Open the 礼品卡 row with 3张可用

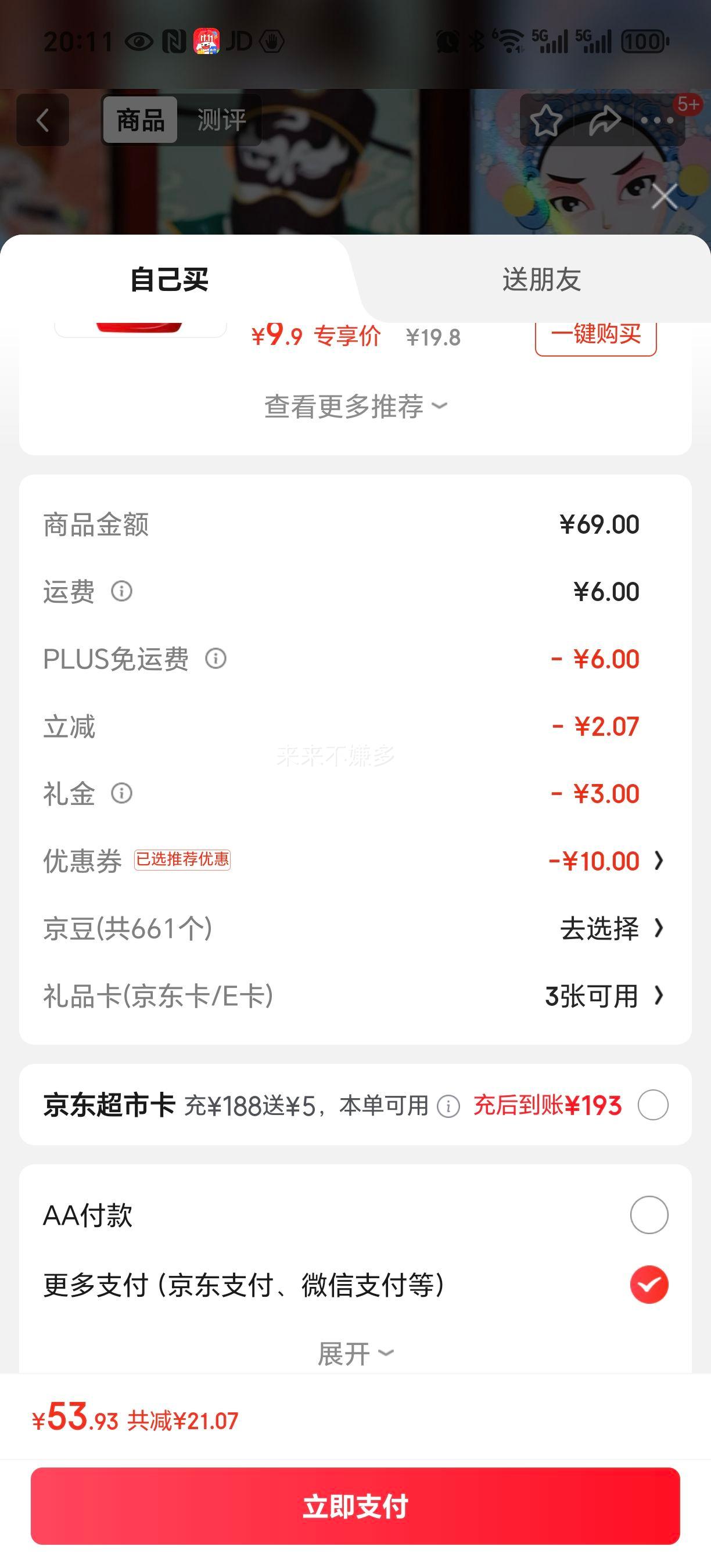602,996
